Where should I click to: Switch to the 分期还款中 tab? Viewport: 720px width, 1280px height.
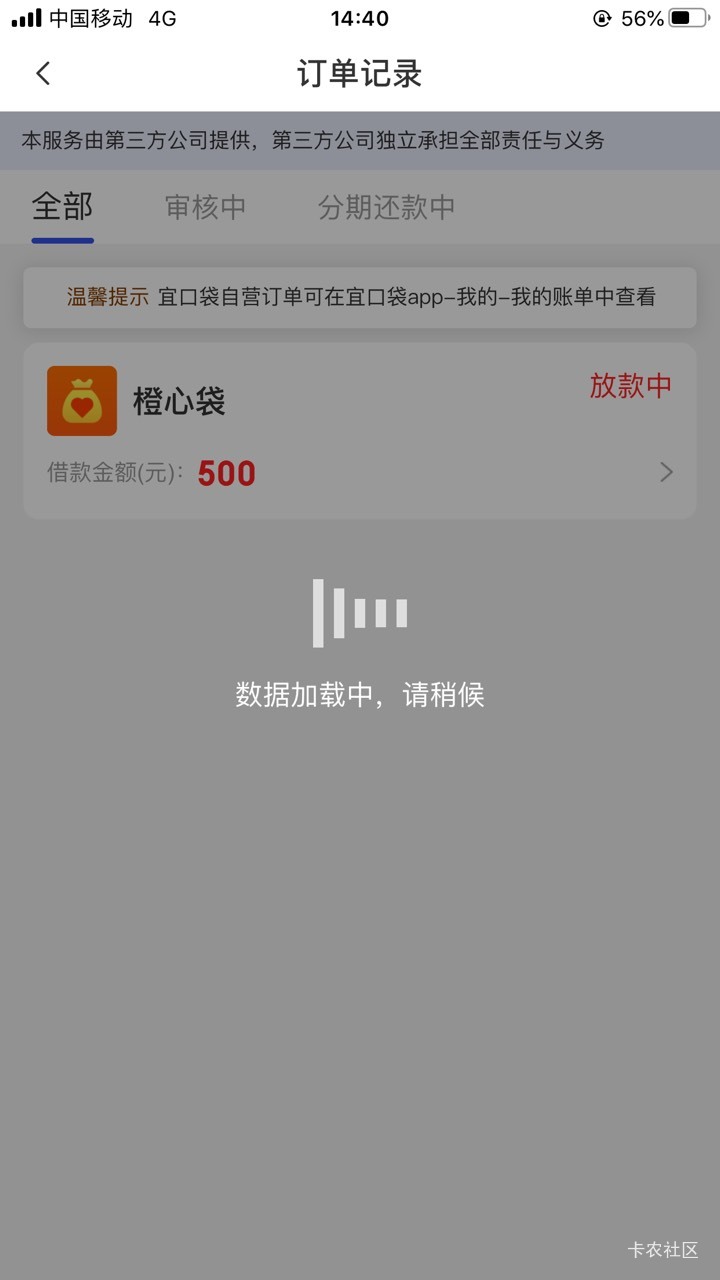click(386, 207)
